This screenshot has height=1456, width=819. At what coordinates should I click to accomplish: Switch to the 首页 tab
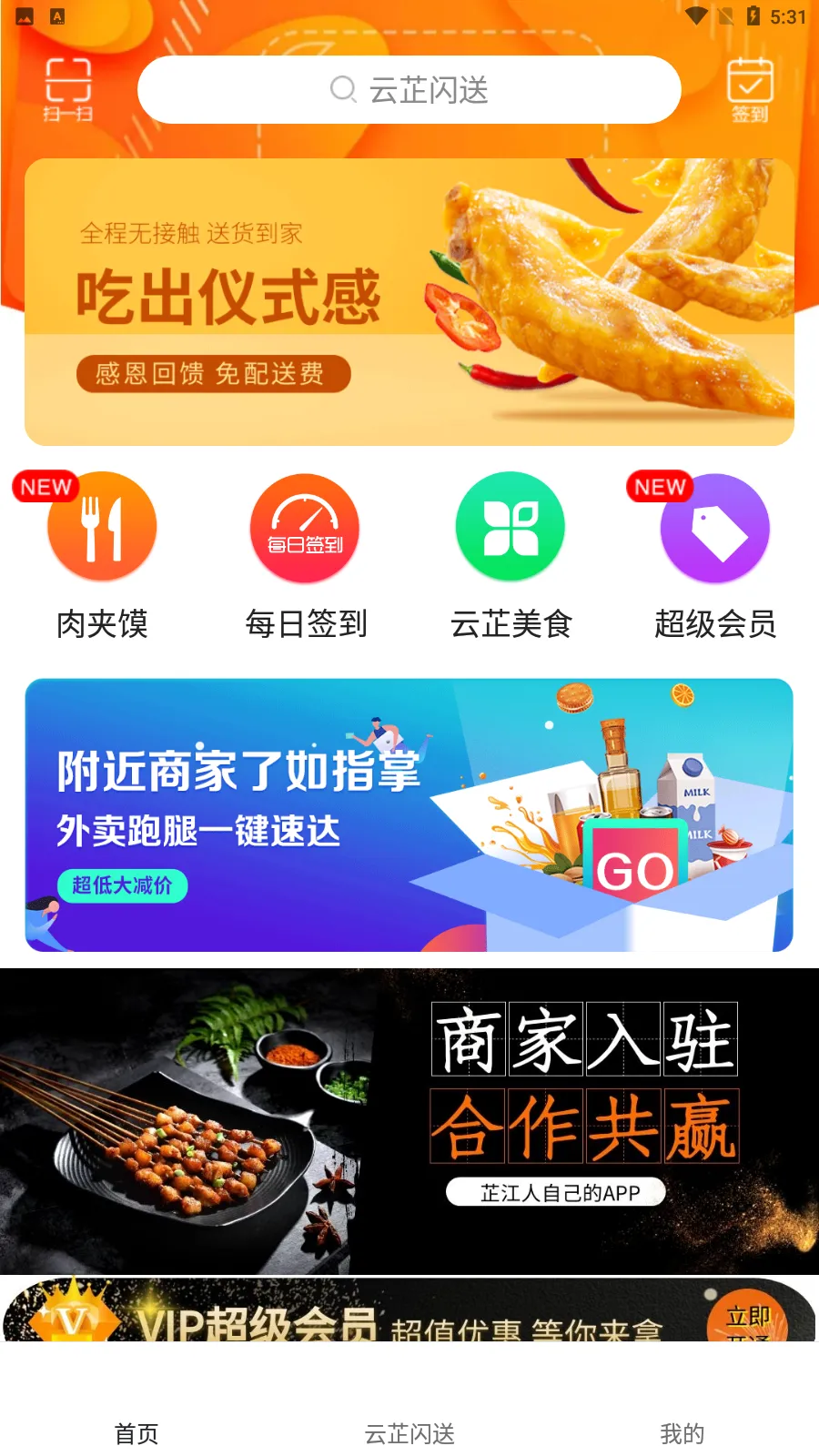pyautogui.click(x=136, y=1433)
